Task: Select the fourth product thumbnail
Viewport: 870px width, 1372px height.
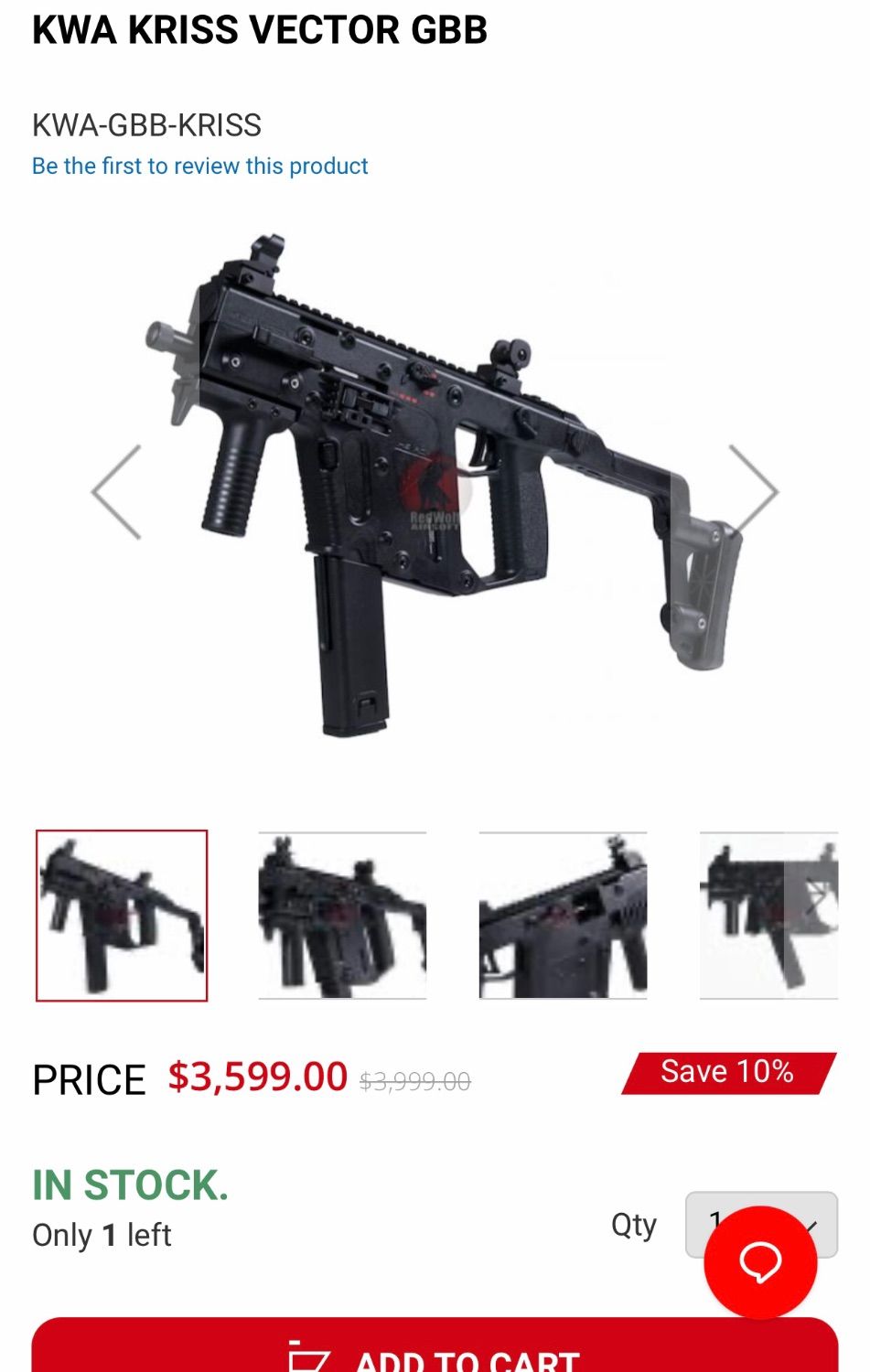Action: 768,916
